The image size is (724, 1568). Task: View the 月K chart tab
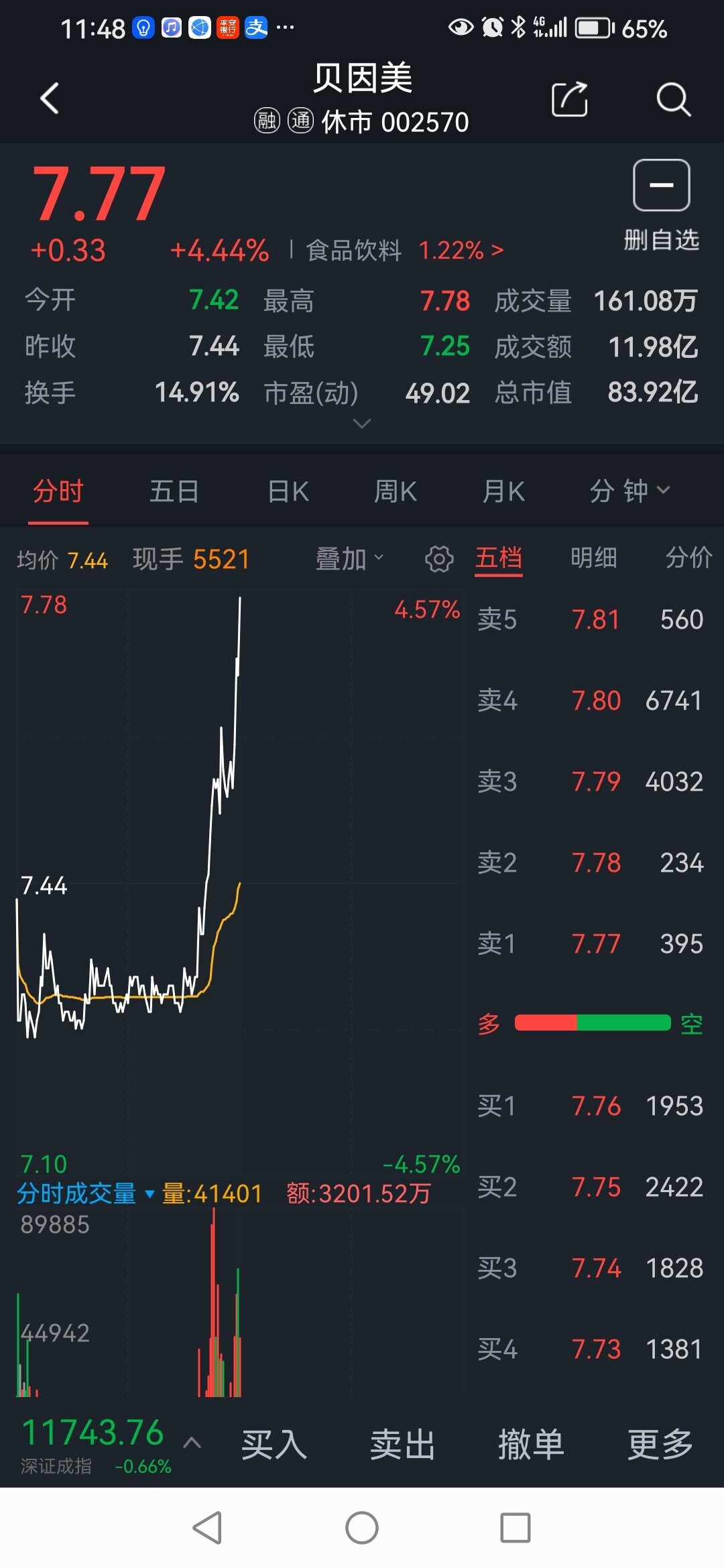pos(503,491)
